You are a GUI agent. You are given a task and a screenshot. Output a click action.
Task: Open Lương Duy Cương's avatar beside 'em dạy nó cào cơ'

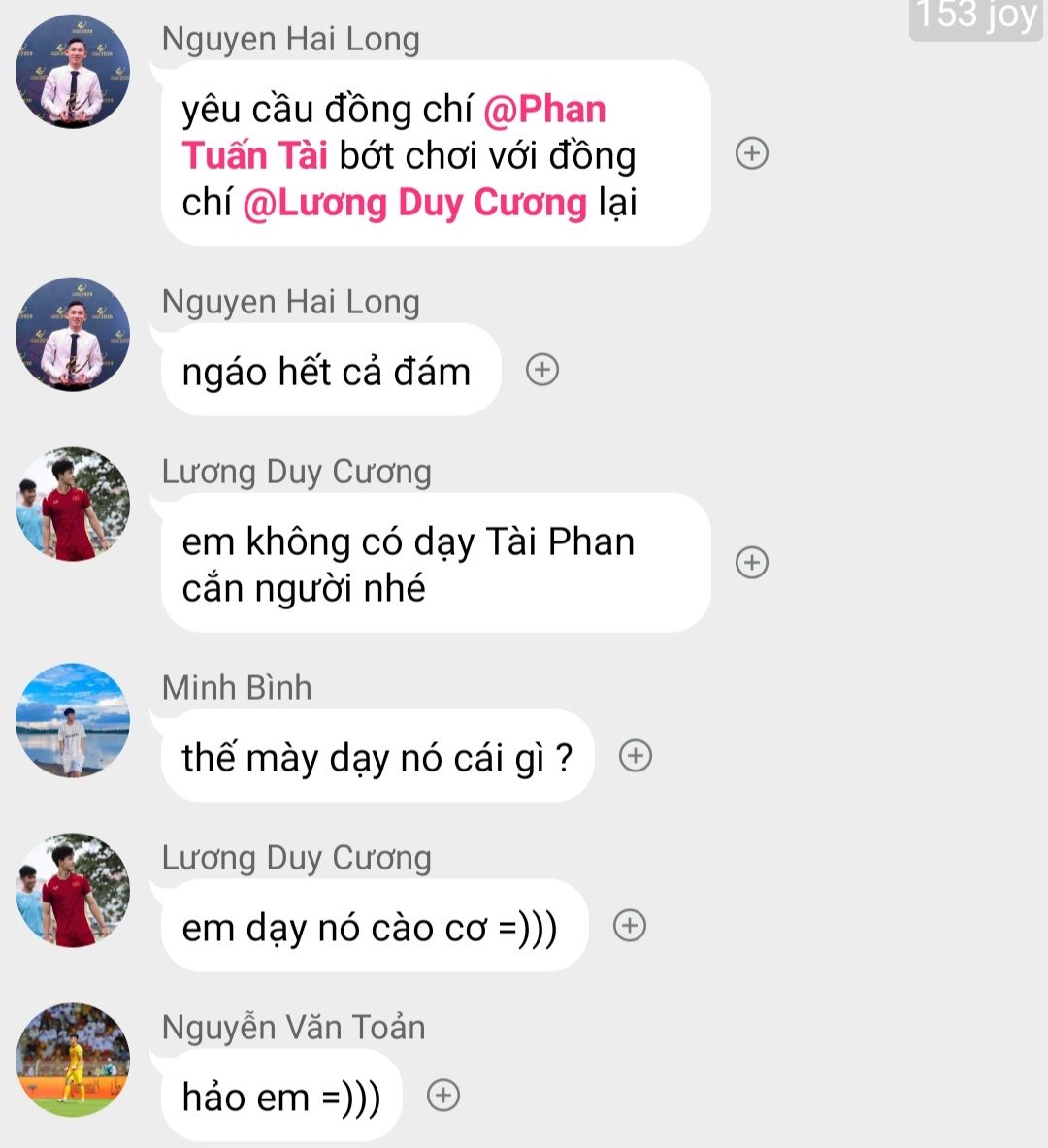click(x=73, y=890)
